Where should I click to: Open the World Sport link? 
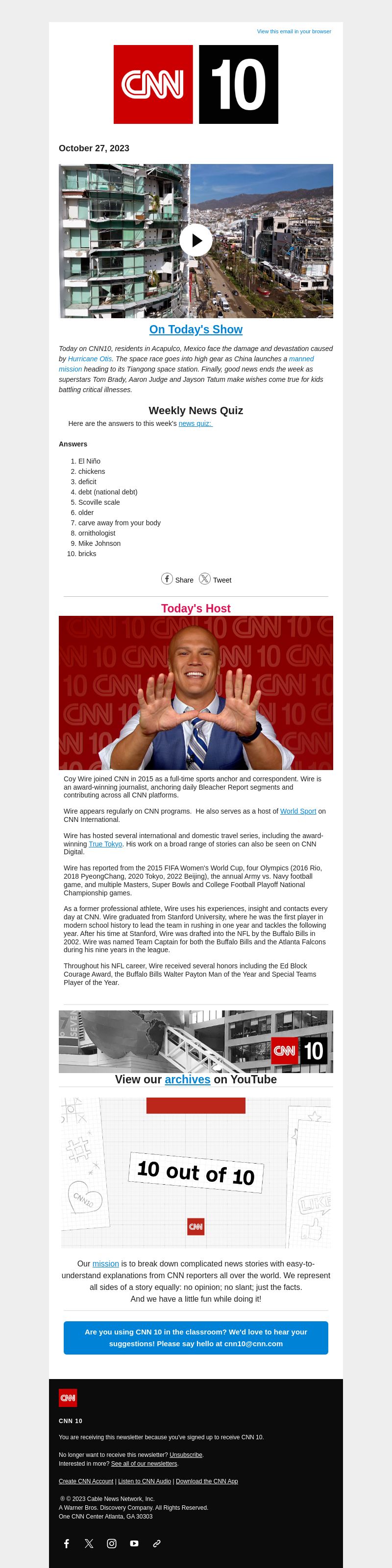[298, 811]
